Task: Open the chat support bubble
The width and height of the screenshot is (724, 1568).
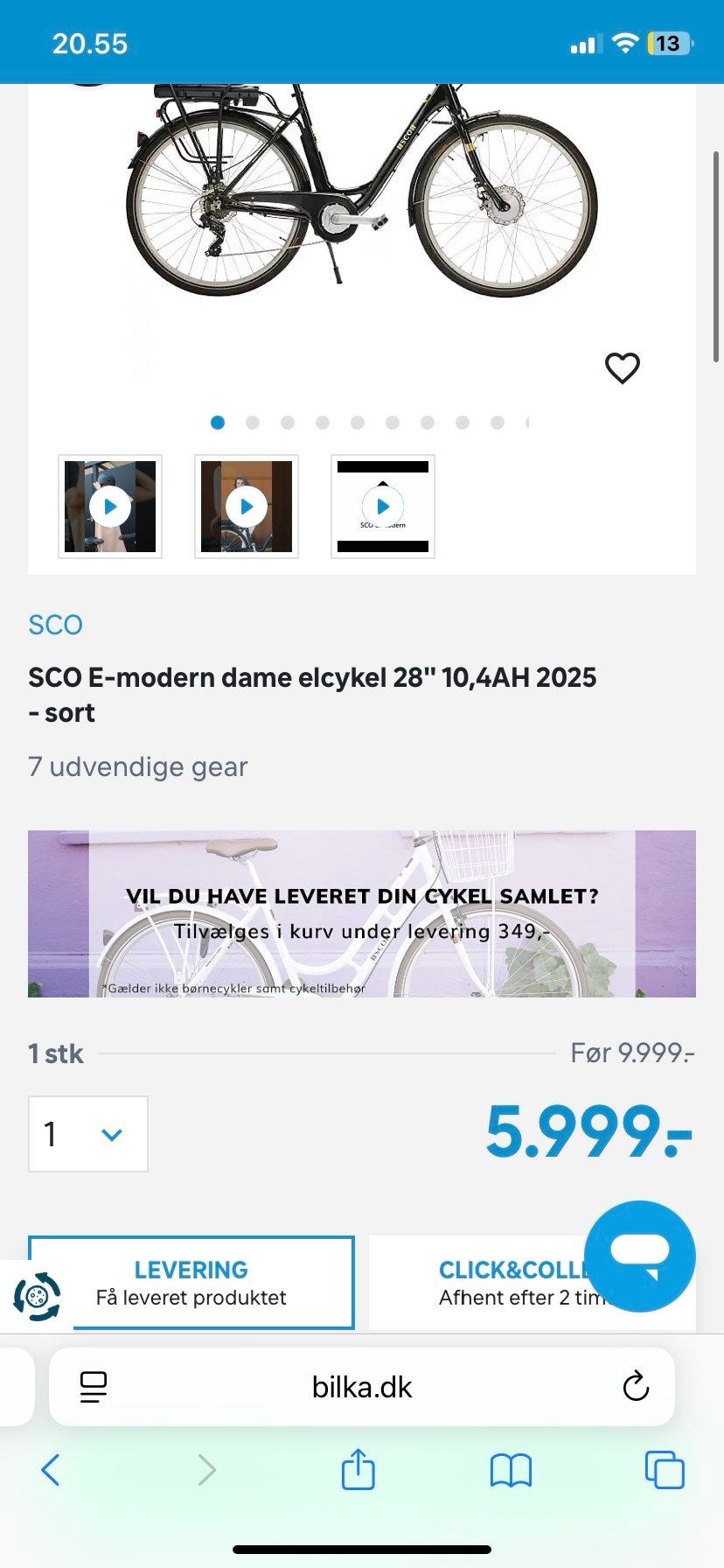Action: 641,1257
